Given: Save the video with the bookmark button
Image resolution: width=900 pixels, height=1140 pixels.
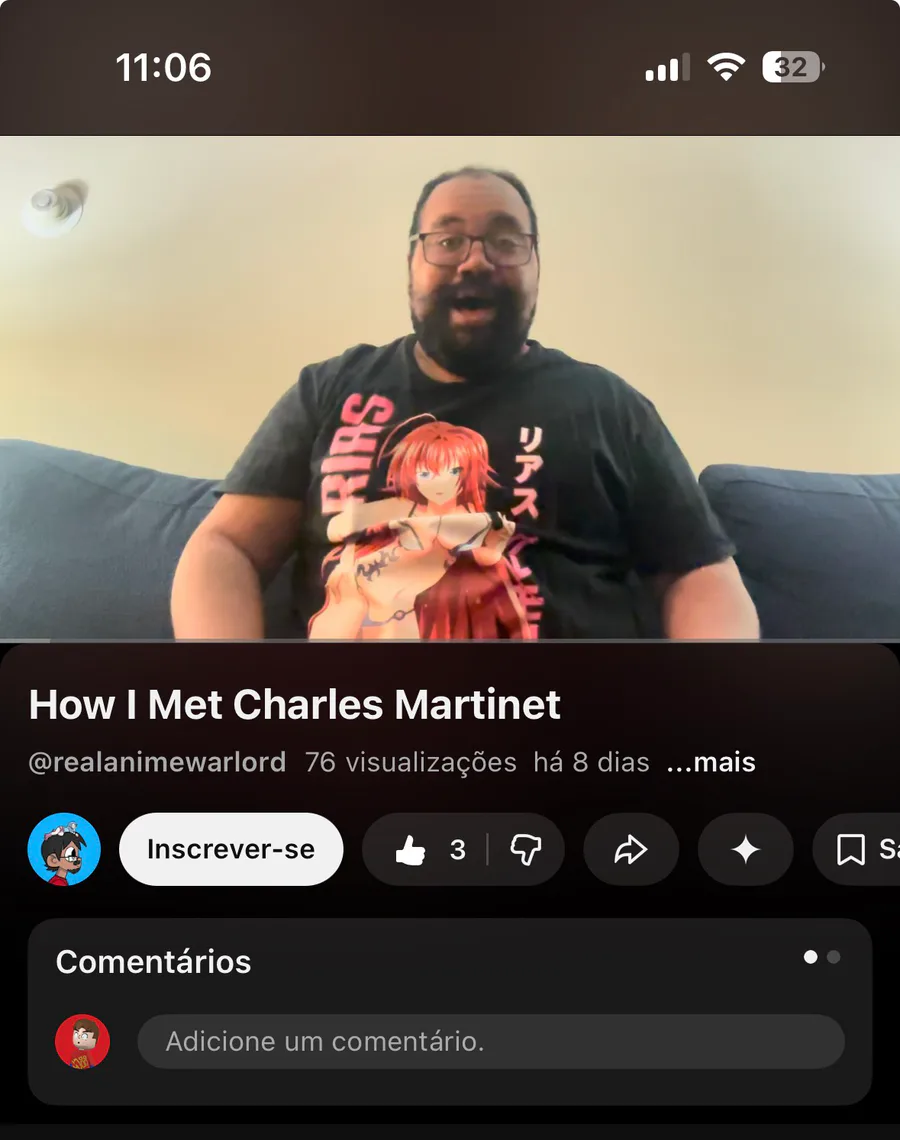Looking at the screenshot, I should (x=857, y=849).
